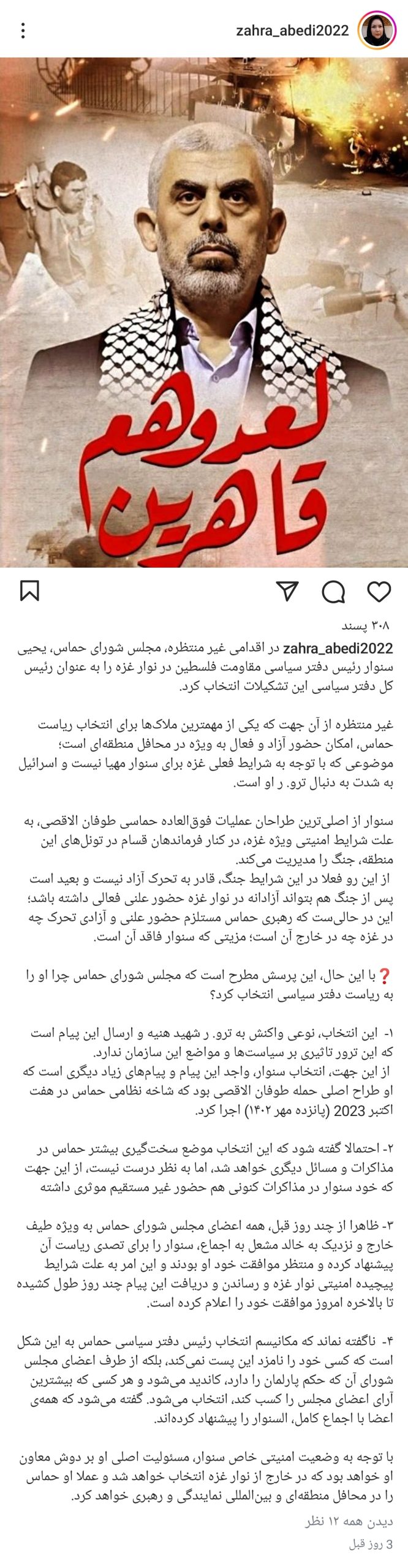Screen dimensions: 408x1568
Task: Open the post's three-dot overflow menu
Action: click(x=23, y=31)
